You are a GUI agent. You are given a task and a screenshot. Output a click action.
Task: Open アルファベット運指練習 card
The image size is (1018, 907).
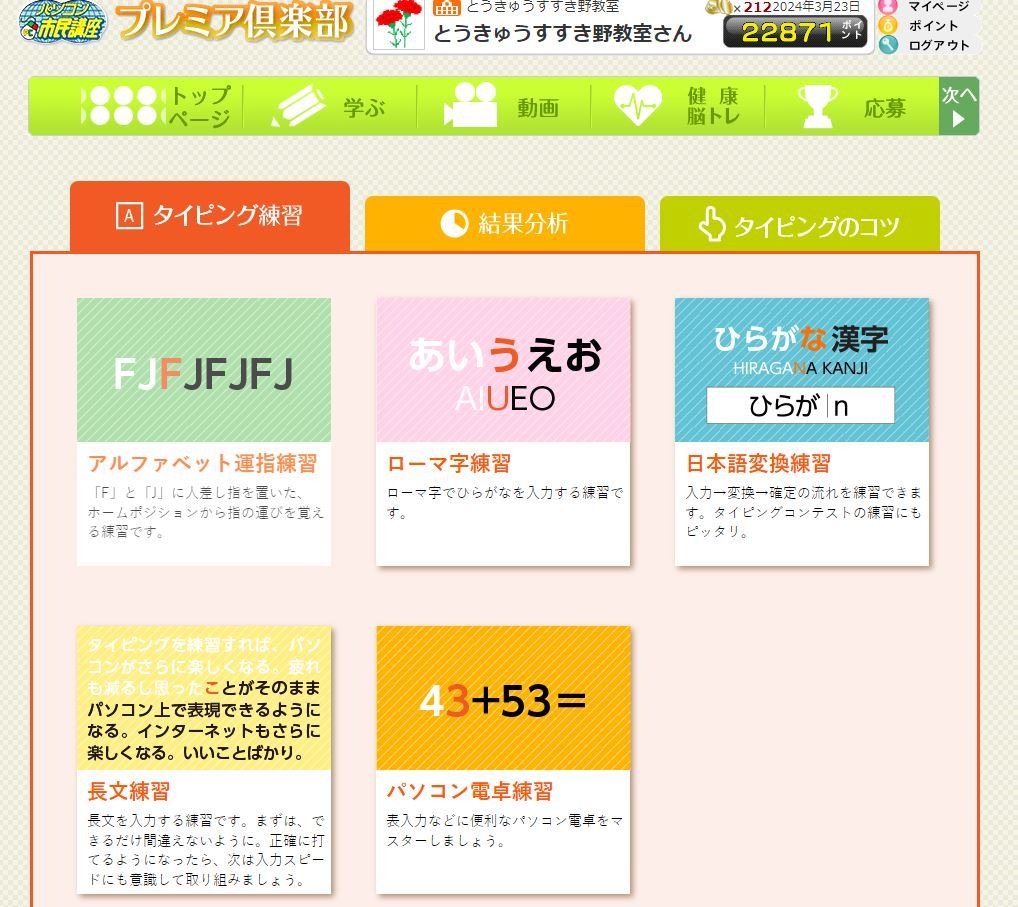204,430
